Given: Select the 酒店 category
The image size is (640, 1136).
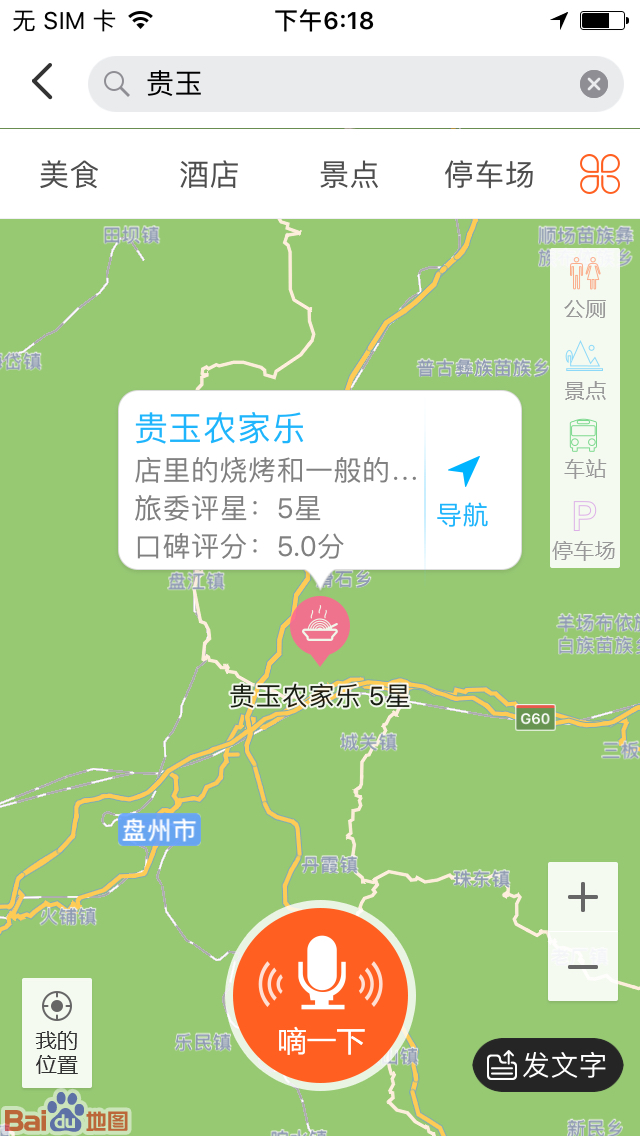Looking at the screenshot, I should point(209,175).
